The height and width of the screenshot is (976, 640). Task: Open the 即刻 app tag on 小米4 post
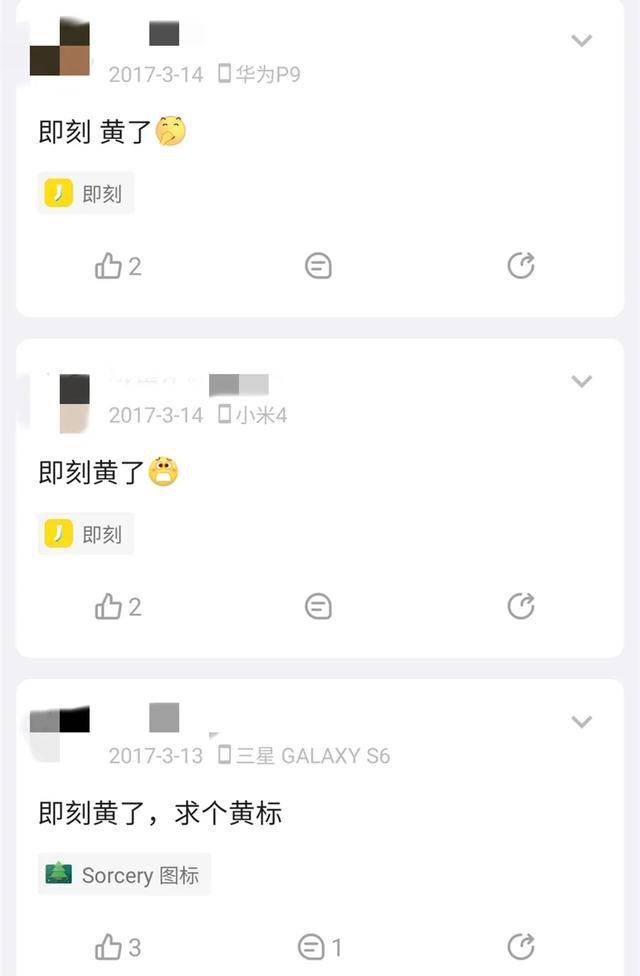click(x=86, y=534)
